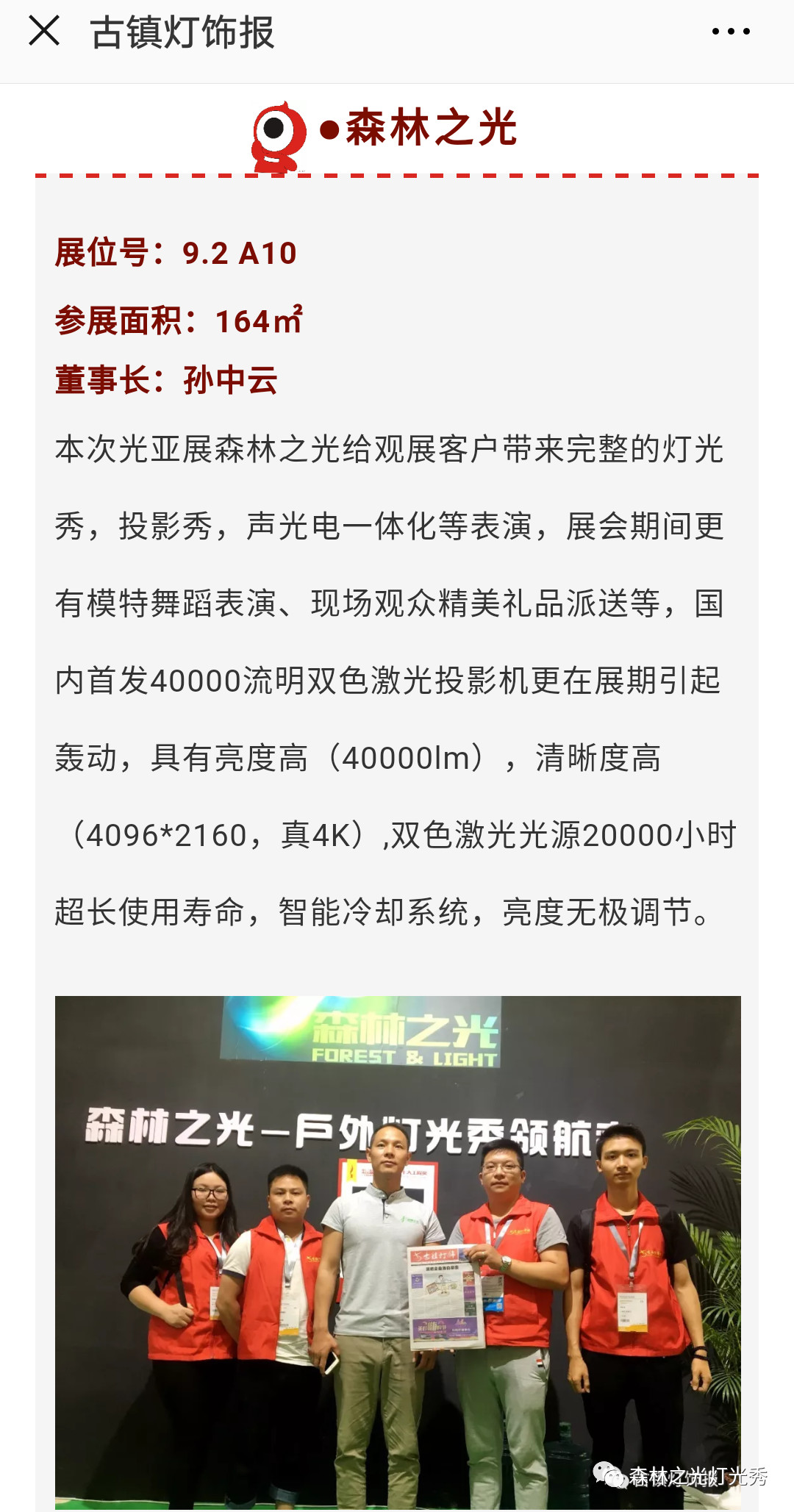Close the 古镇灯饰报 article page
This screenshot has height=1512, width=794.
click(44, 32)
